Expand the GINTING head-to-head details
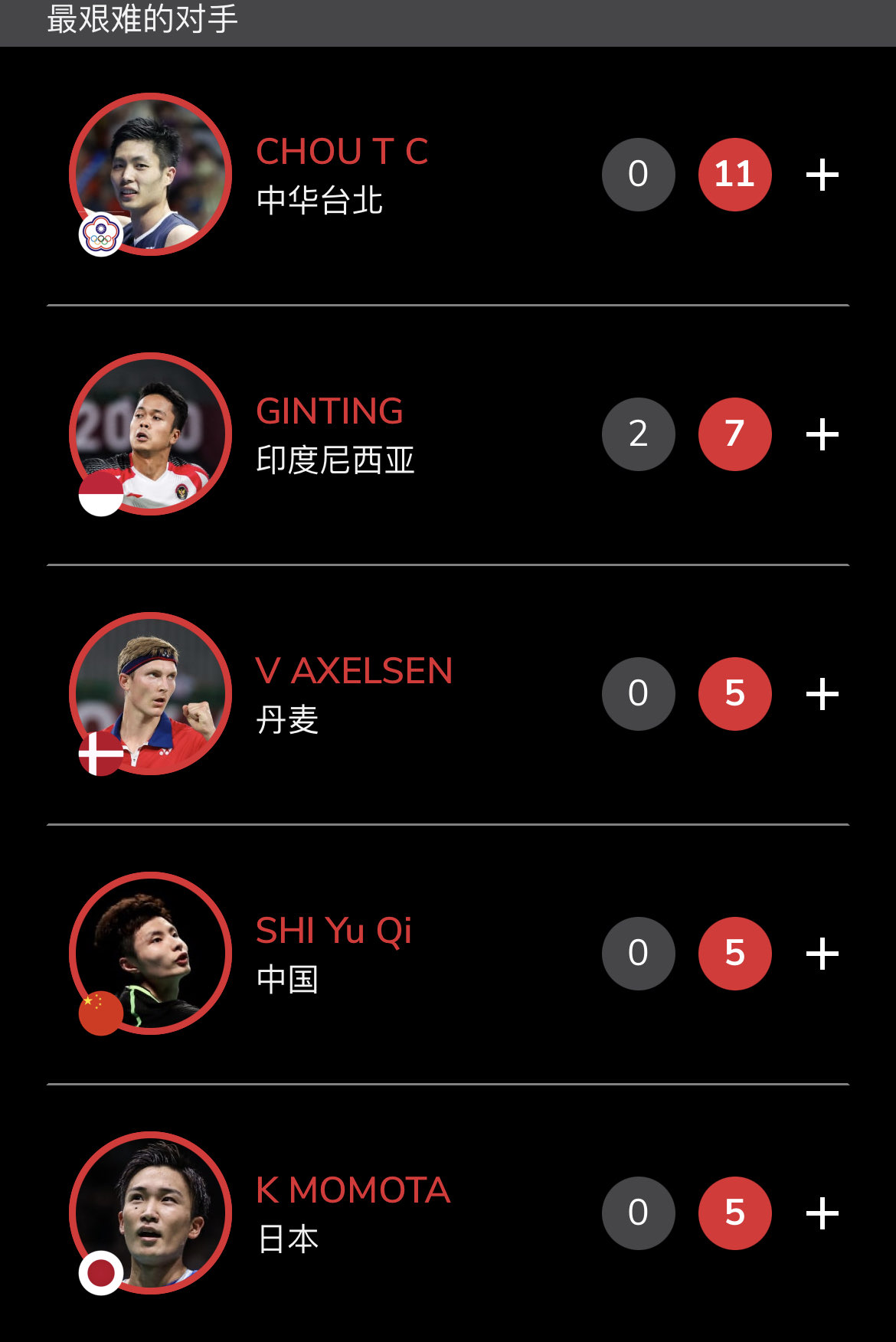 coord(822,434)
